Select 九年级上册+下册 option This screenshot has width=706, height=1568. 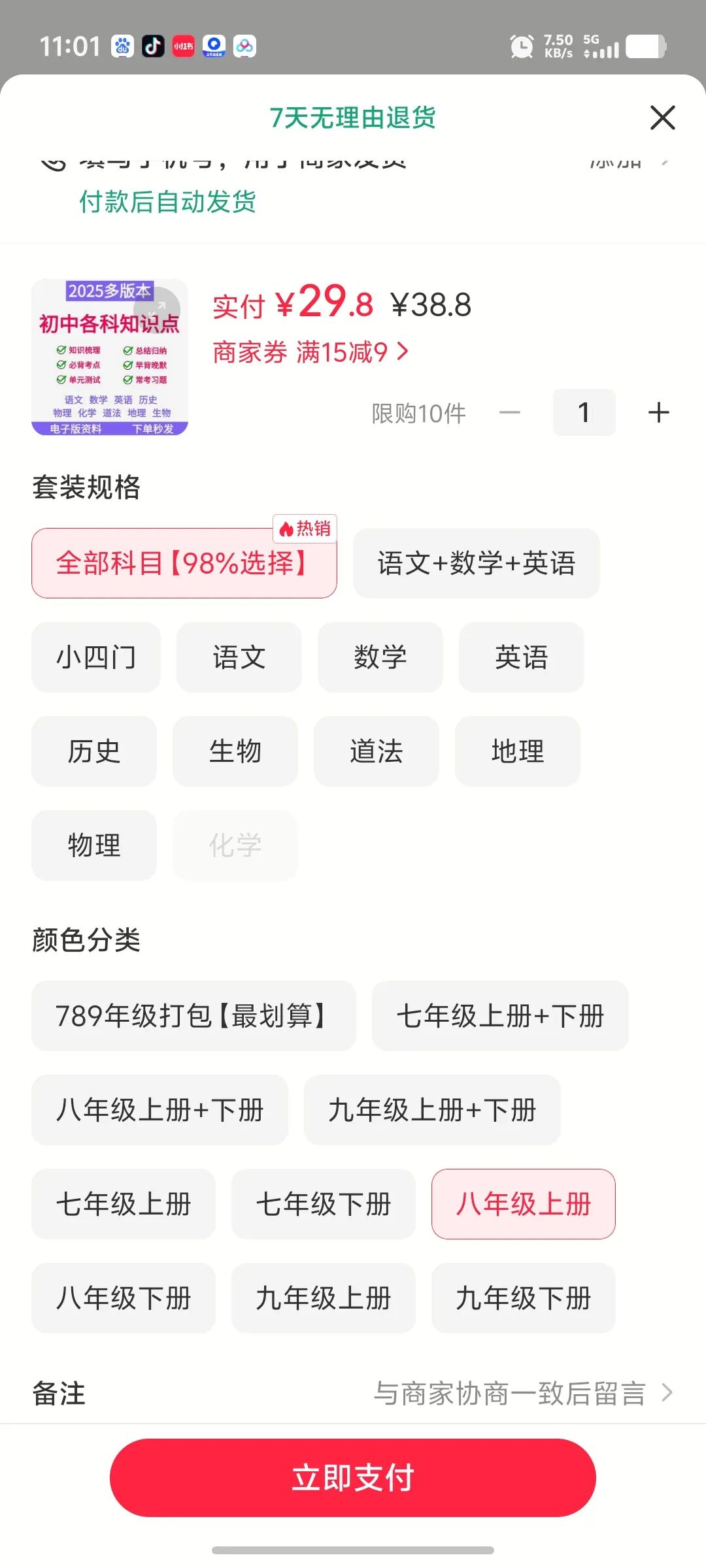432,1110
